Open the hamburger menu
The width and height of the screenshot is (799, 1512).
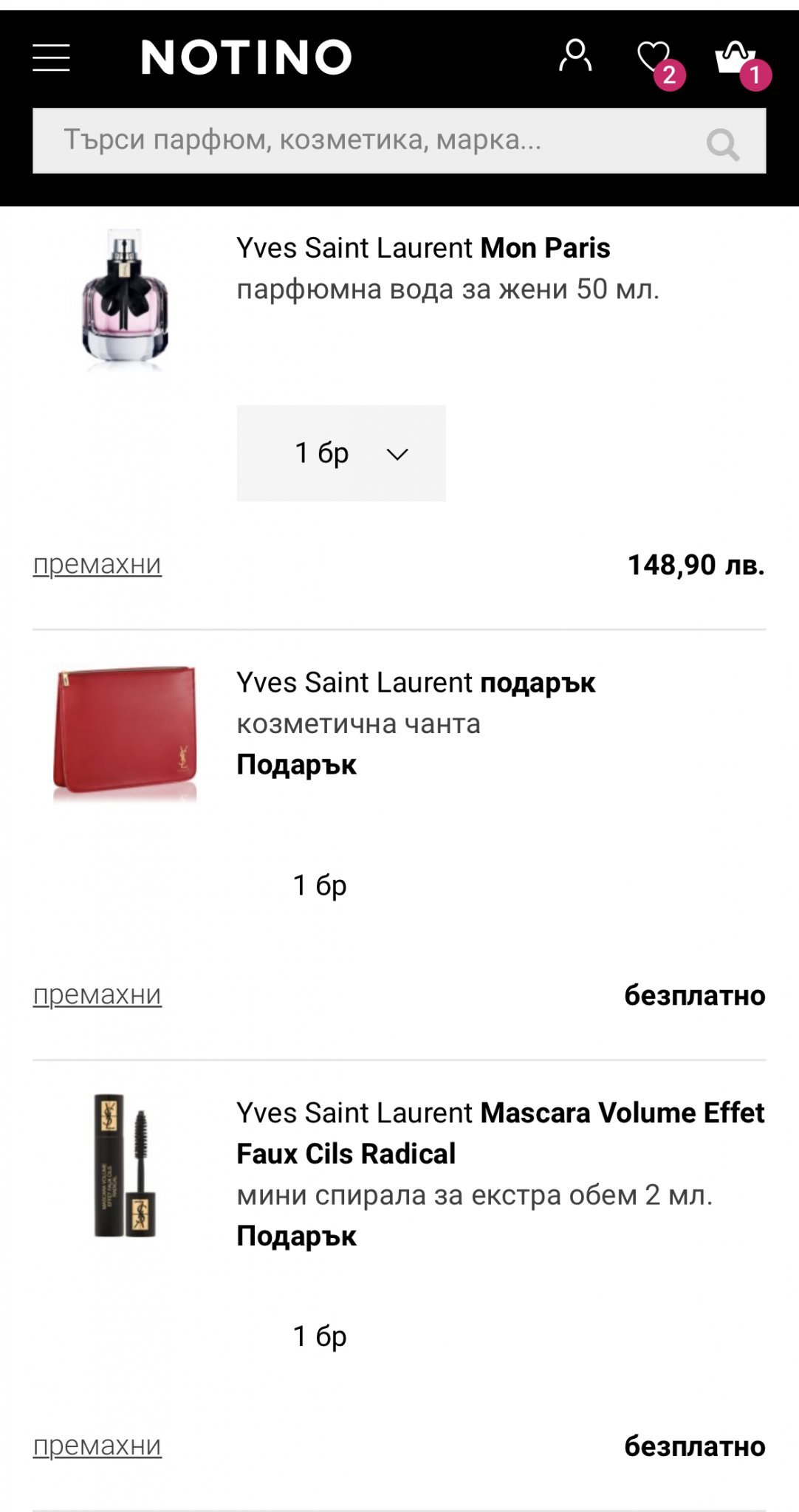pyautogui.click(x=51, y=58)
